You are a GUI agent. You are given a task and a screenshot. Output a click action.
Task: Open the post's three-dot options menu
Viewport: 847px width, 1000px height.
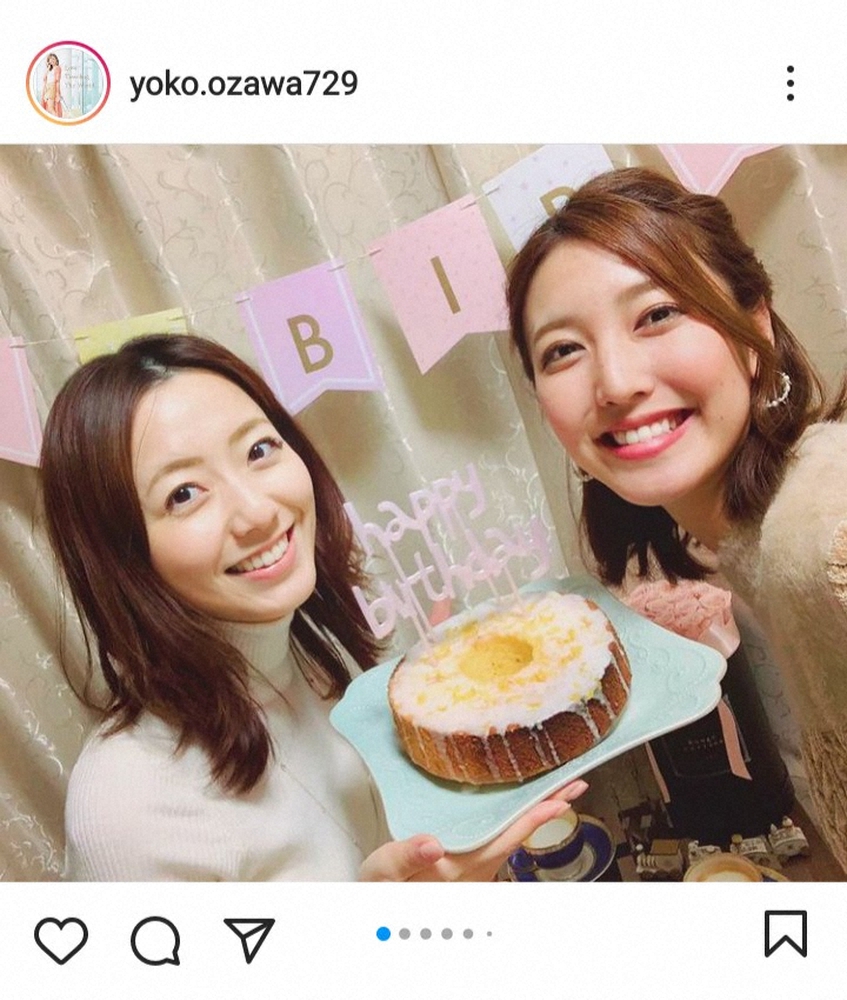(x=790, y=83)
